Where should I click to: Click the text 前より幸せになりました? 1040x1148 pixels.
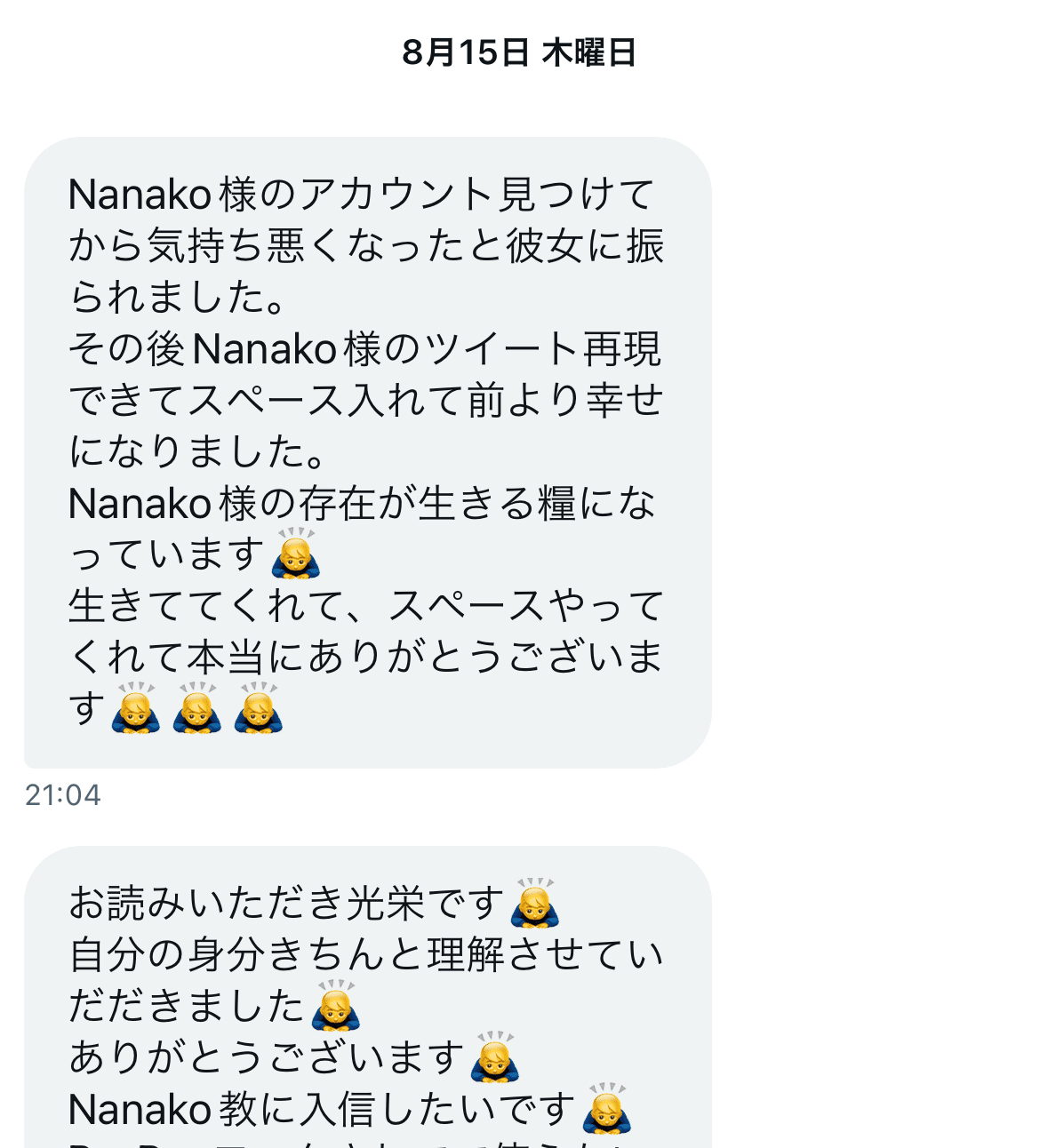click(569, 401)
